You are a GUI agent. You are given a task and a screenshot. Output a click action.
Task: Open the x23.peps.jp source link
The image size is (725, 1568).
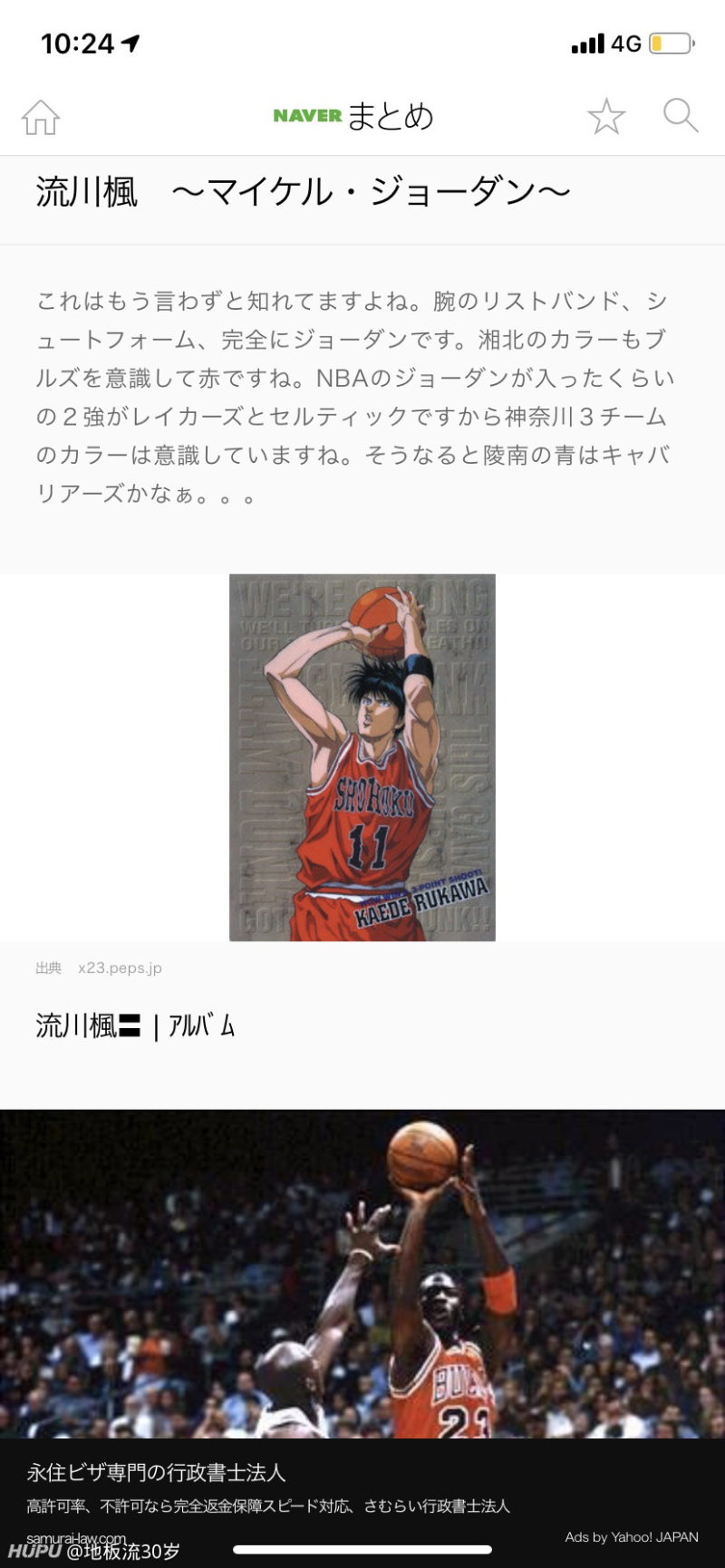(x=120, y=967)
